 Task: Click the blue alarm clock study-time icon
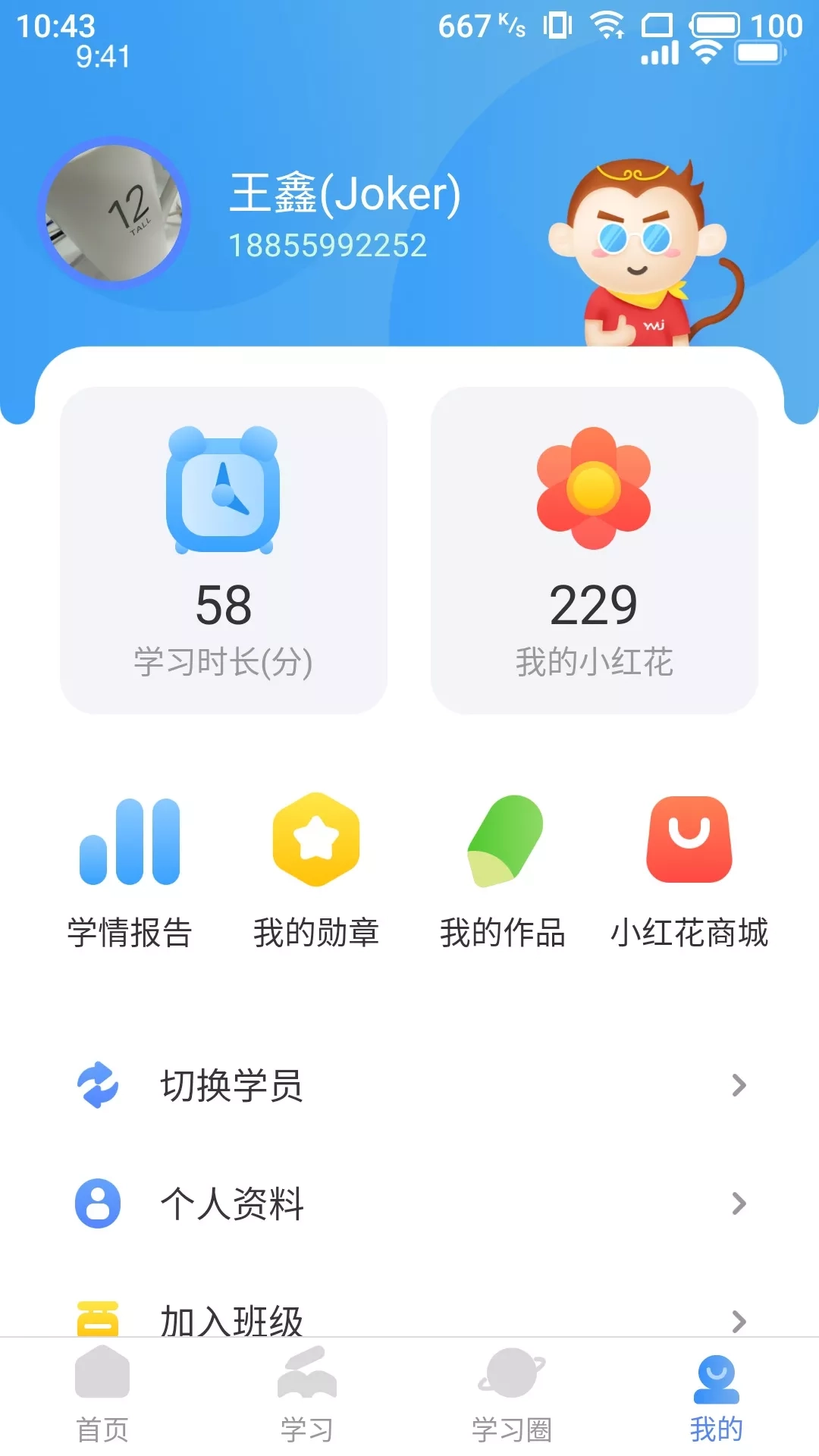[x=224, y=493]
